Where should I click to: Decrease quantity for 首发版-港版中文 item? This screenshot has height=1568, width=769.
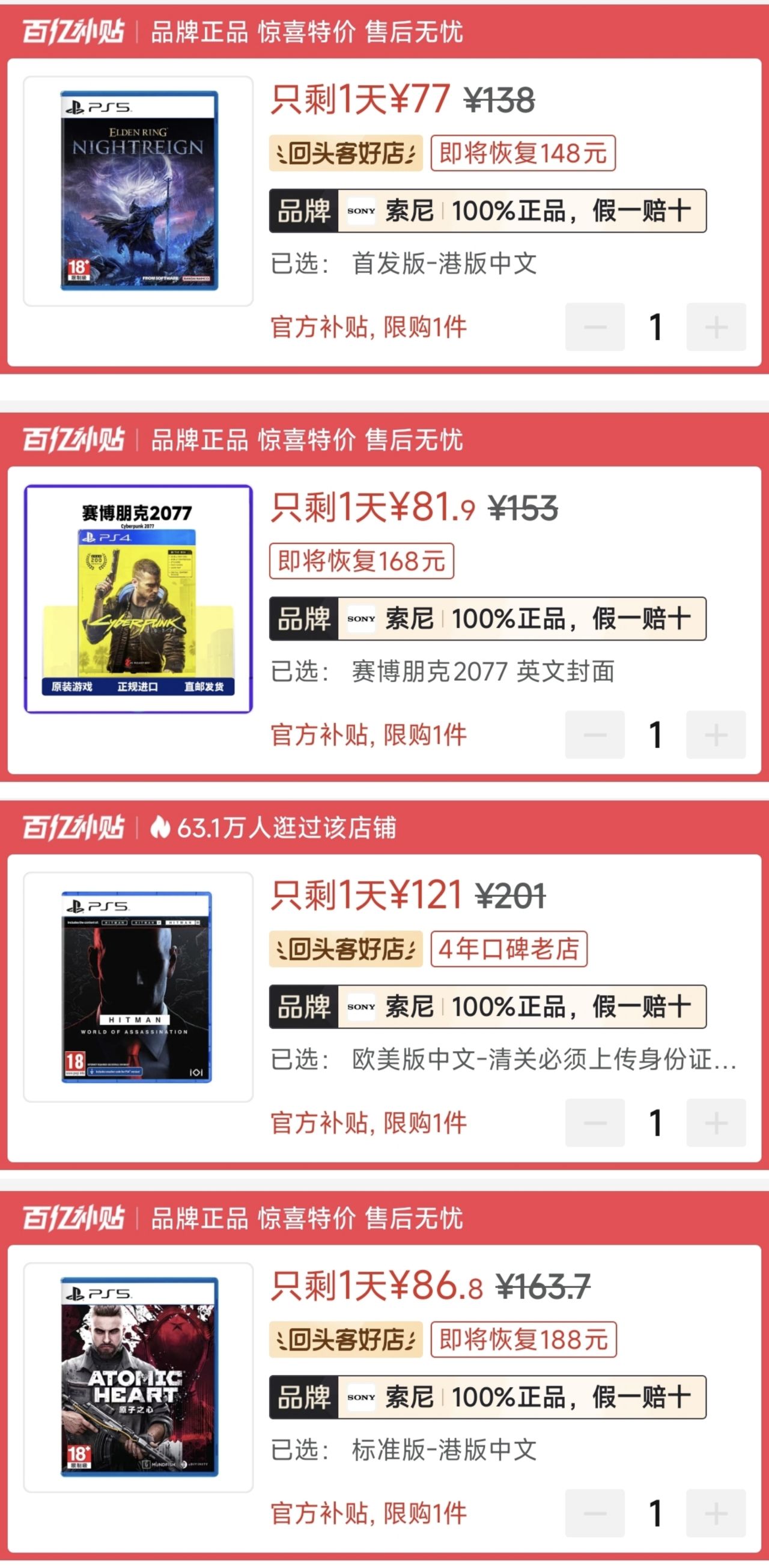(x=595, y=327)
